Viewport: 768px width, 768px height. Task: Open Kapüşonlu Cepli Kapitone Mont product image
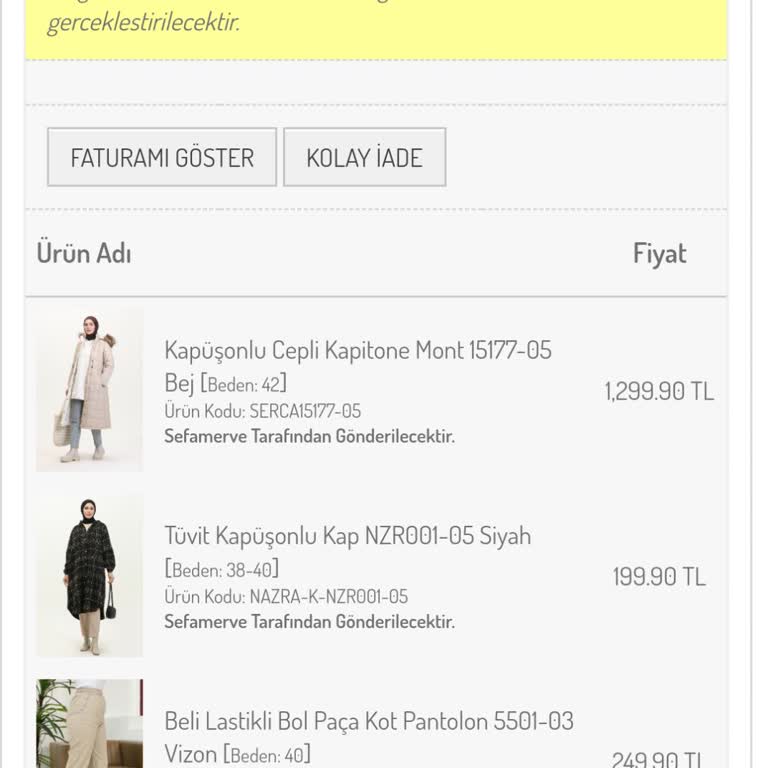tap(89, 390)
